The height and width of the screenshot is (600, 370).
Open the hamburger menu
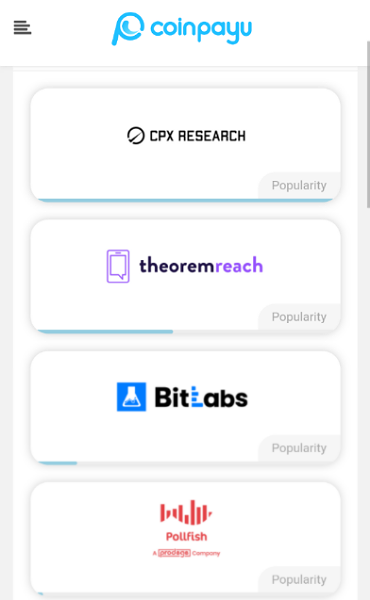click(x=22, y=28)
